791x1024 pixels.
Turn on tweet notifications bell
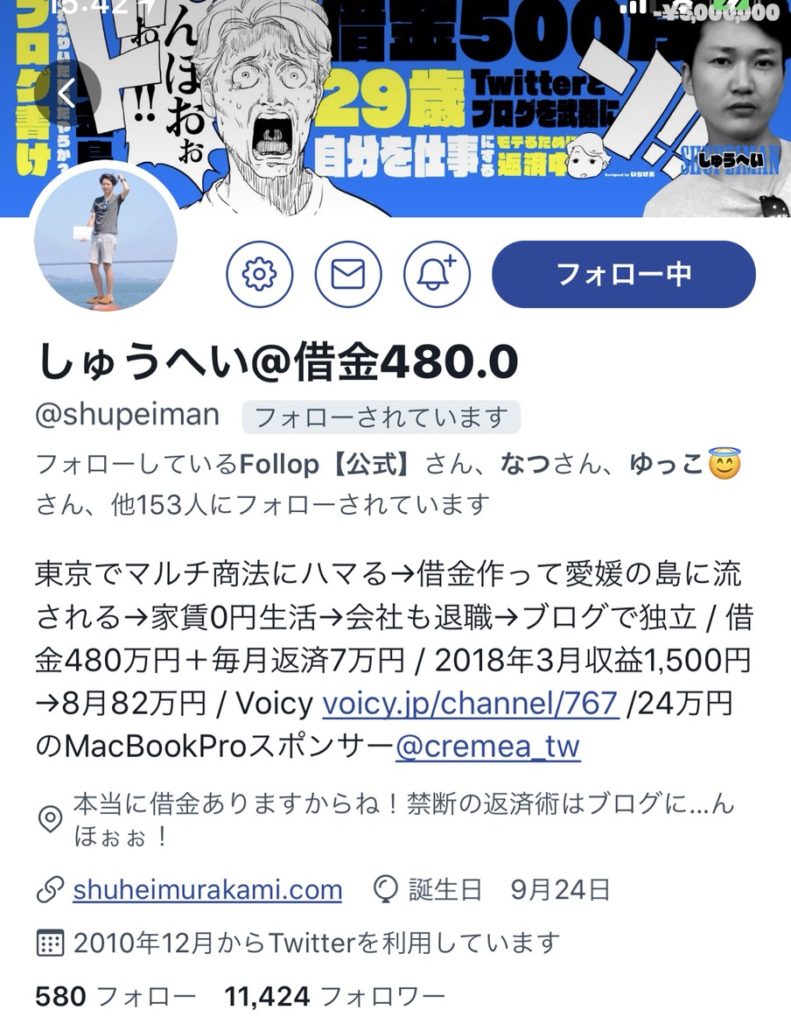[x=436, y=273]
